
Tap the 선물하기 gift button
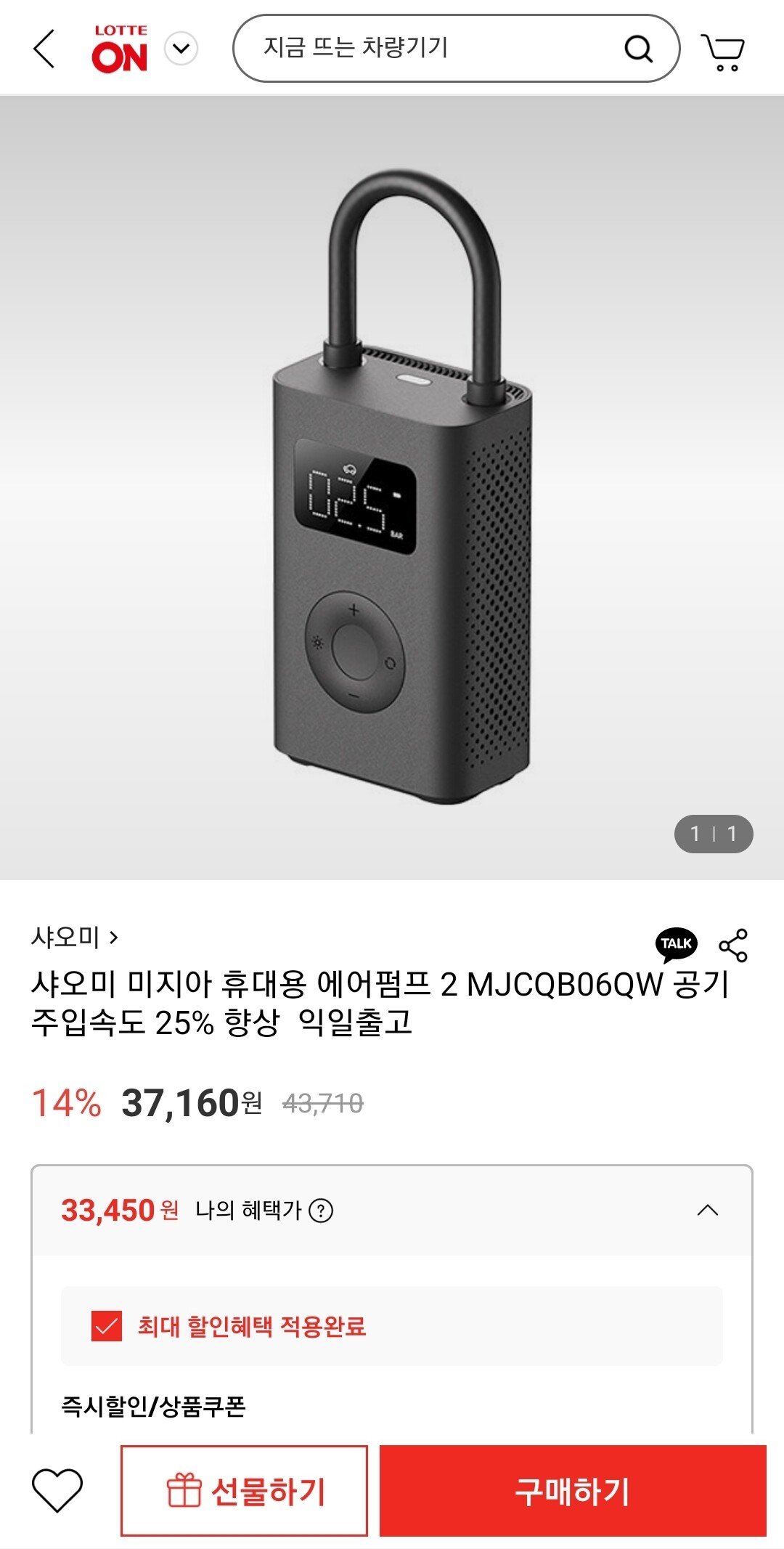[244, 1491]
